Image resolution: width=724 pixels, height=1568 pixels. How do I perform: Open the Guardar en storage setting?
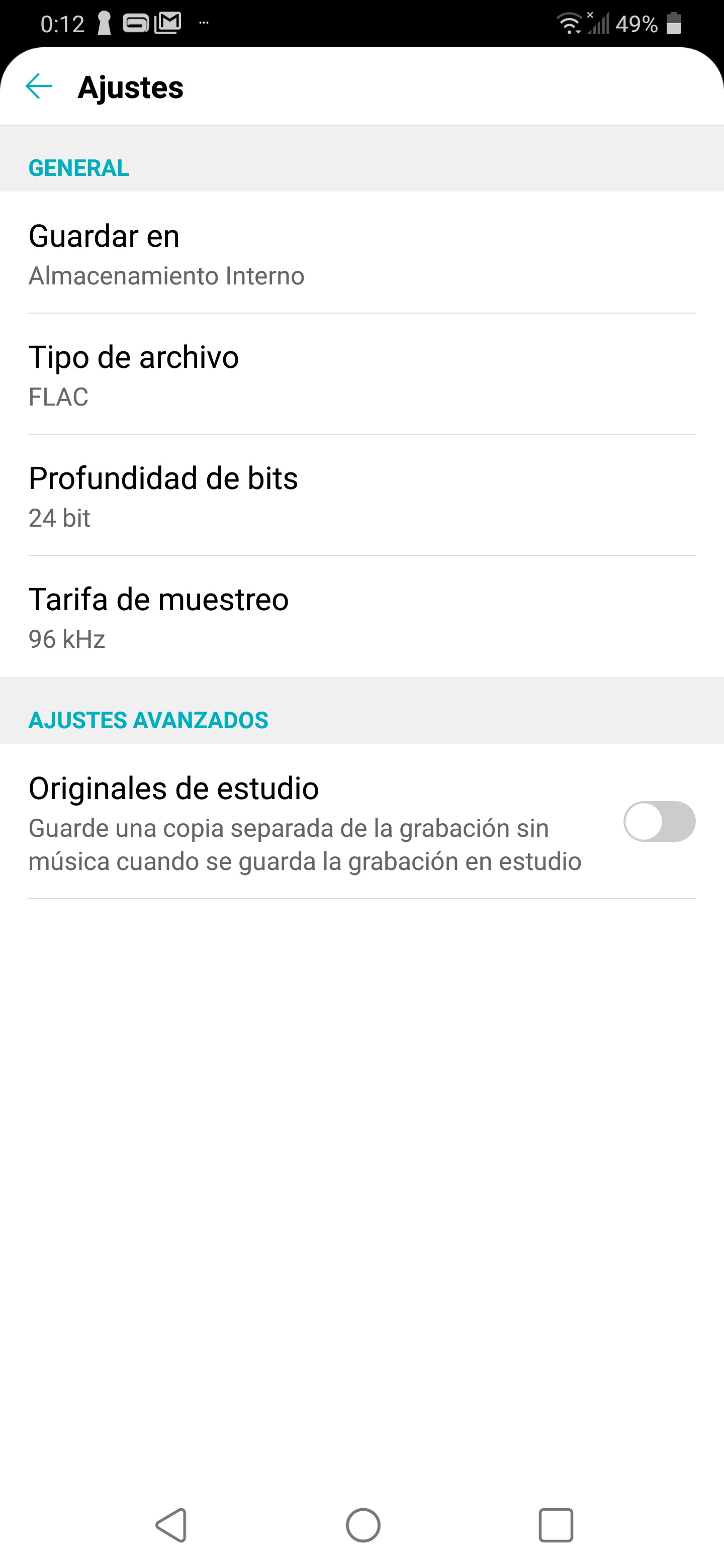[x=361, y=254]
